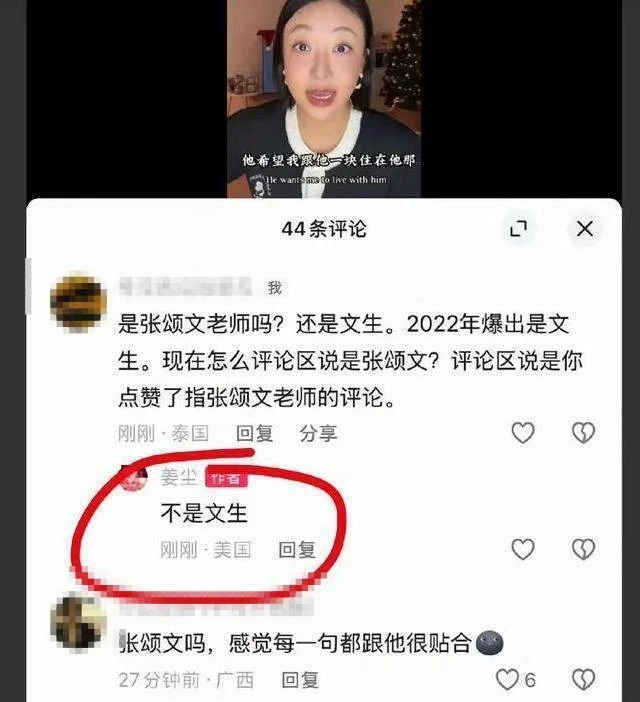Image resolution: width=640 pixels, height=702 pixels.
Task: Close the 44条评论 comments panel
Action: [x=585, y=229]
